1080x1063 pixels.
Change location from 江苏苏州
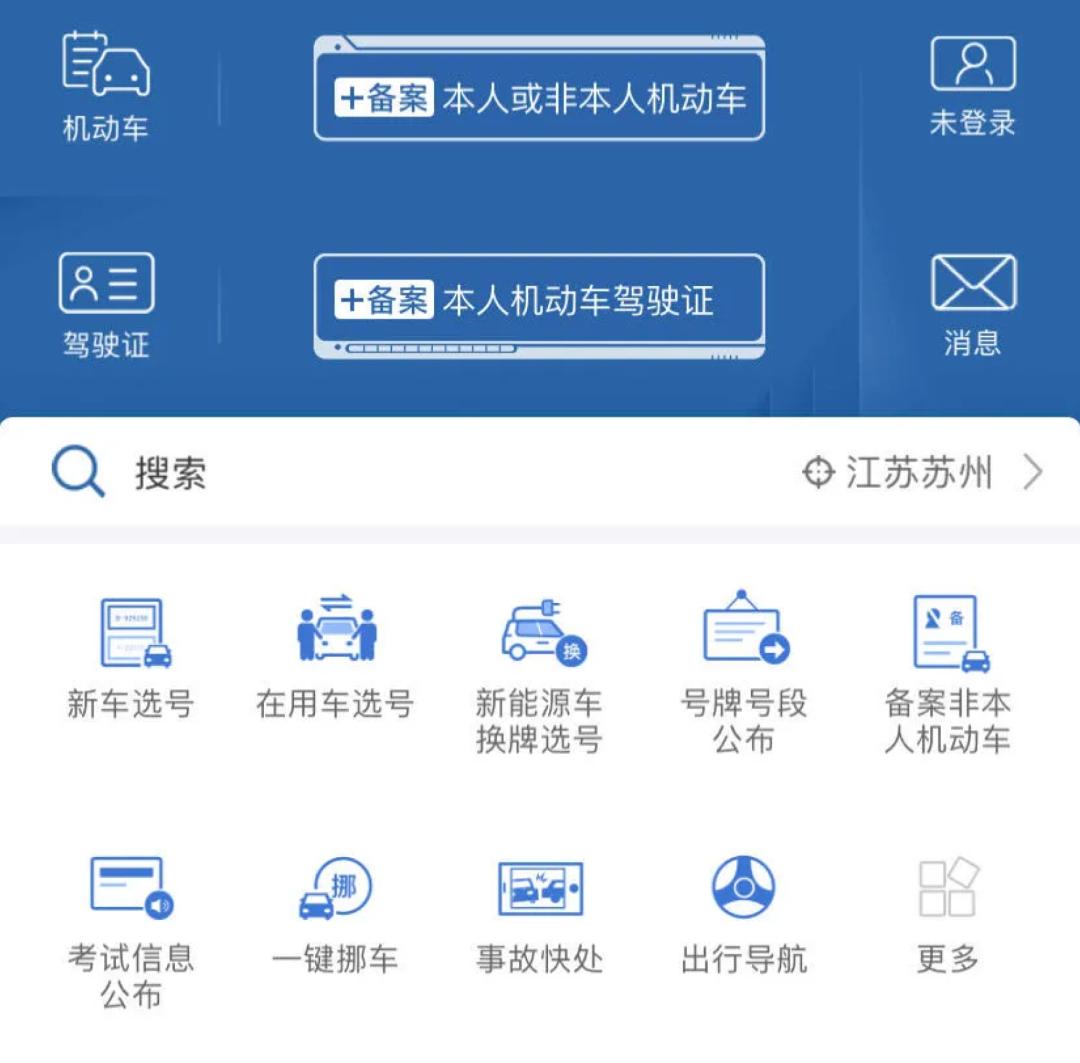point(922,473)
